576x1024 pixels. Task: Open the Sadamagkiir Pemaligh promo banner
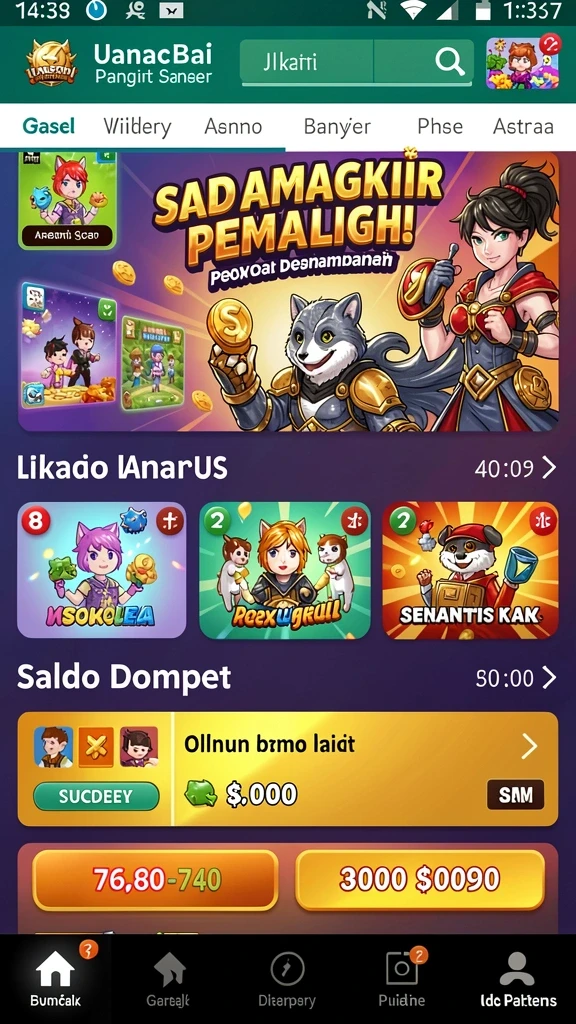288,291
